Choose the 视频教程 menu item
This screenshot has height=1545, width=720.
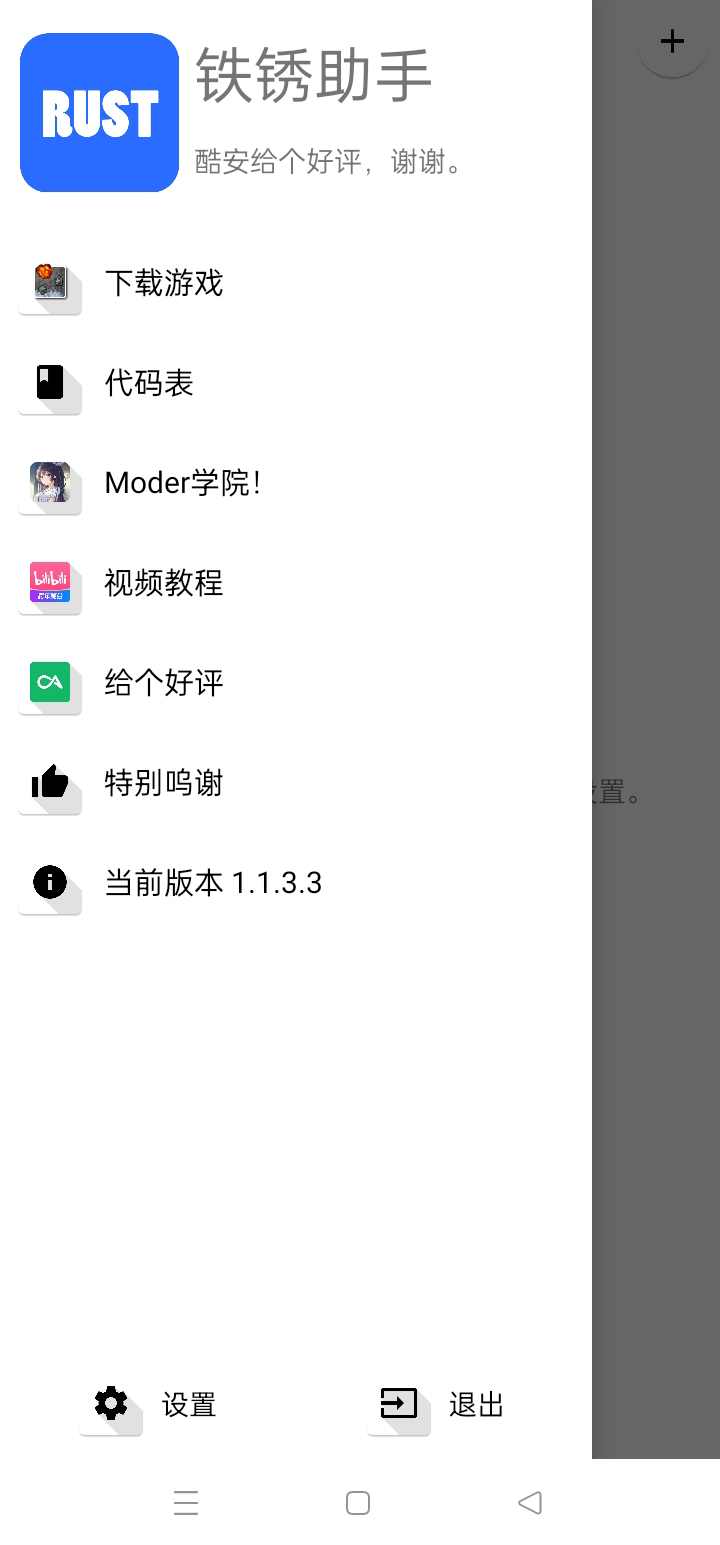tap(162, 584)
